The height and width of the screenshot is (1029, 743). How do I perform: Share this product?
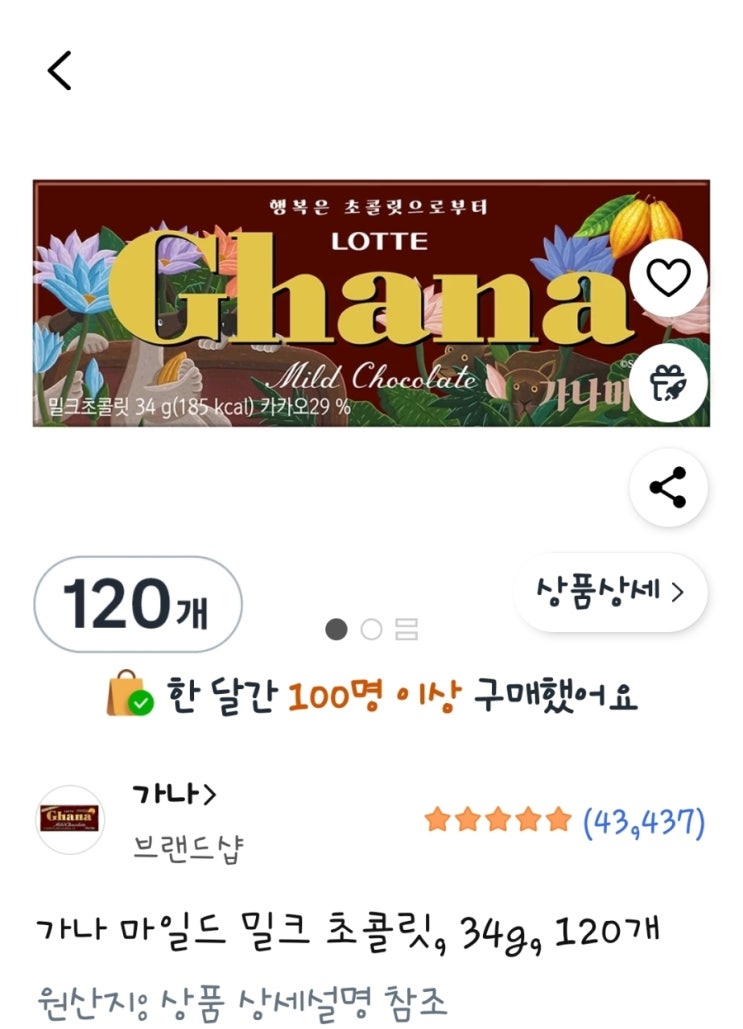[x=668, y=488]
